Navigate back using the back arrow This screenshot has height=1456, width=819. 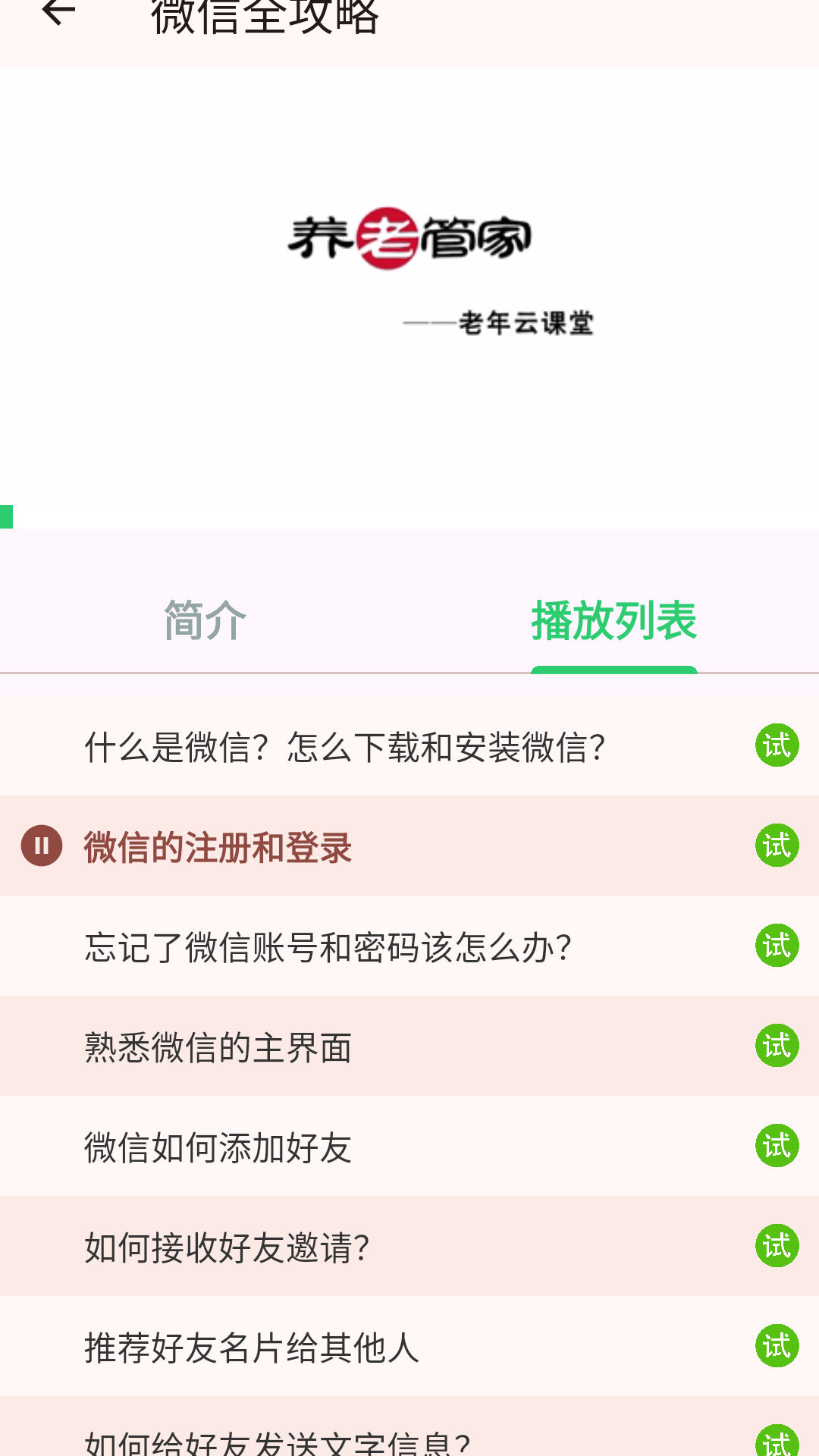pyautogui.click(x=58, y=15)
